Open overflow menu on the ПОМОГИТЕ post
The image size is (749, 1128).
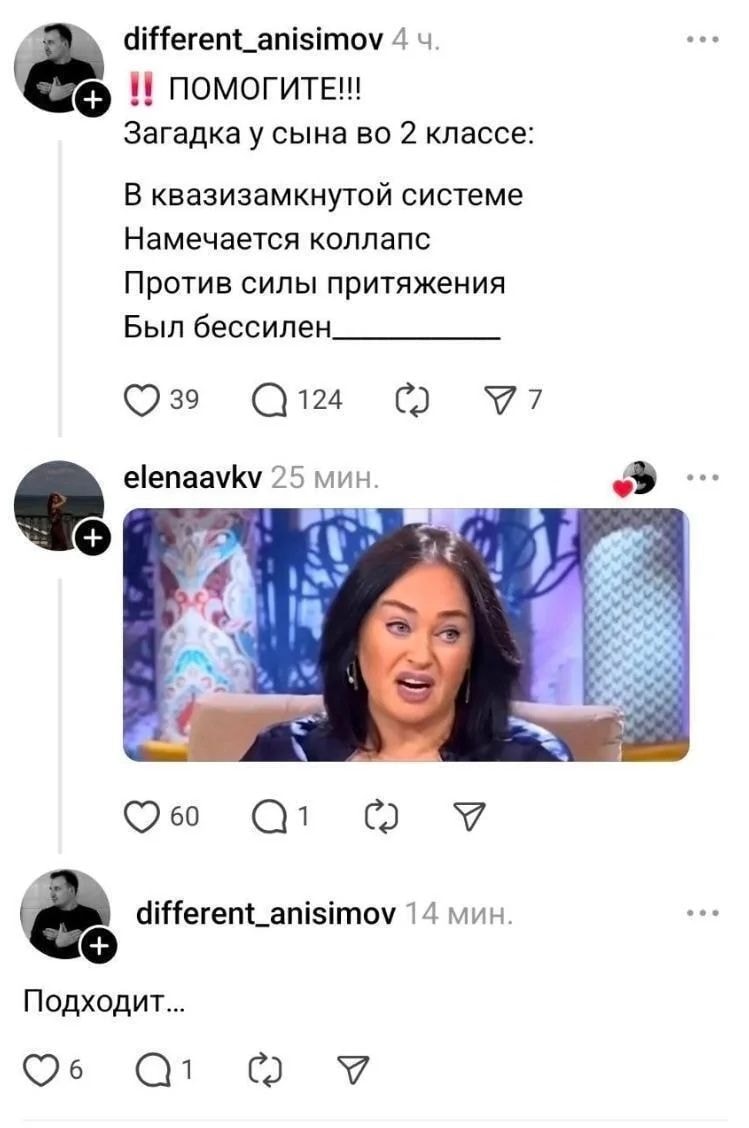coord(703,41)
